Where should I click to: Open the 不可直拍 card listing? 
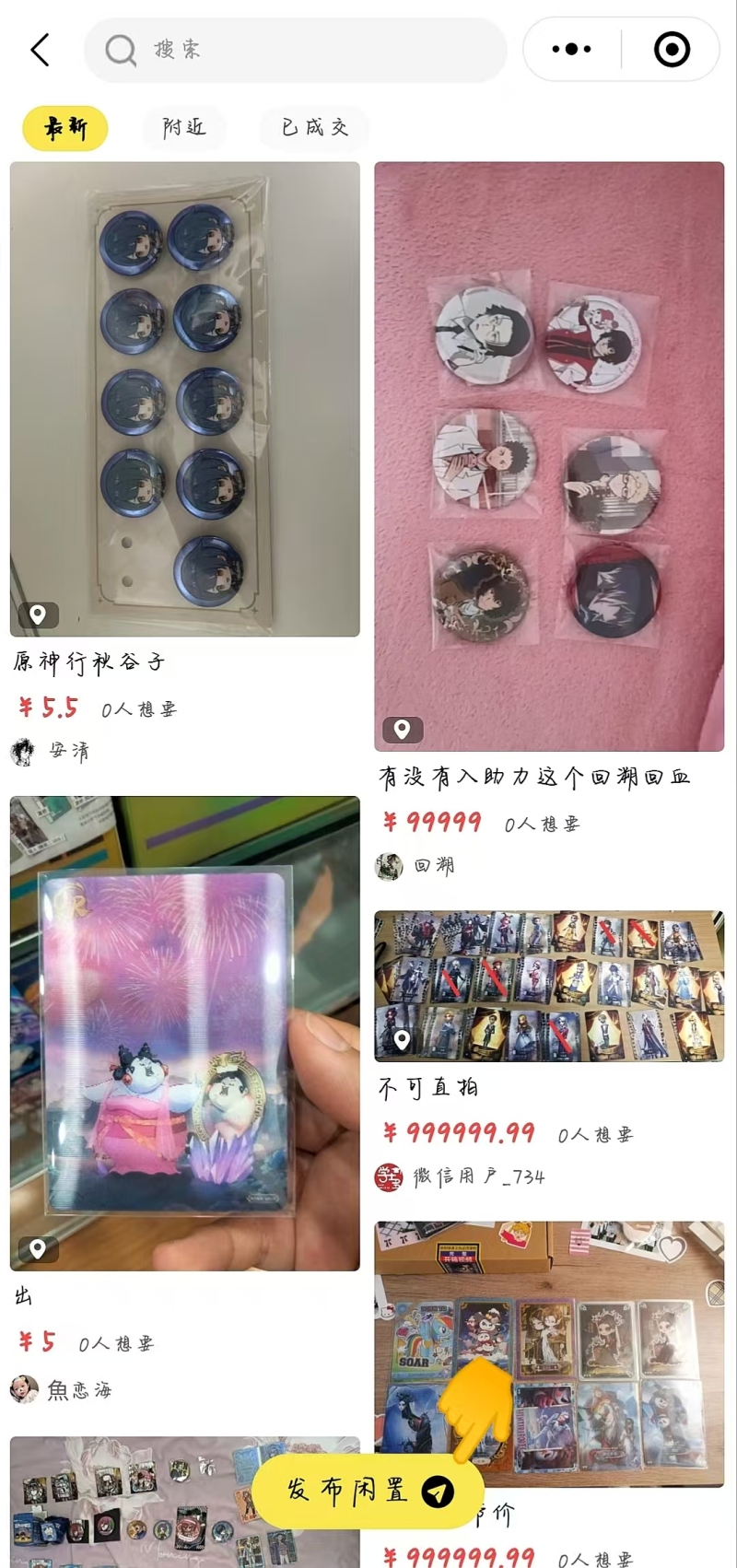point(549,986)
